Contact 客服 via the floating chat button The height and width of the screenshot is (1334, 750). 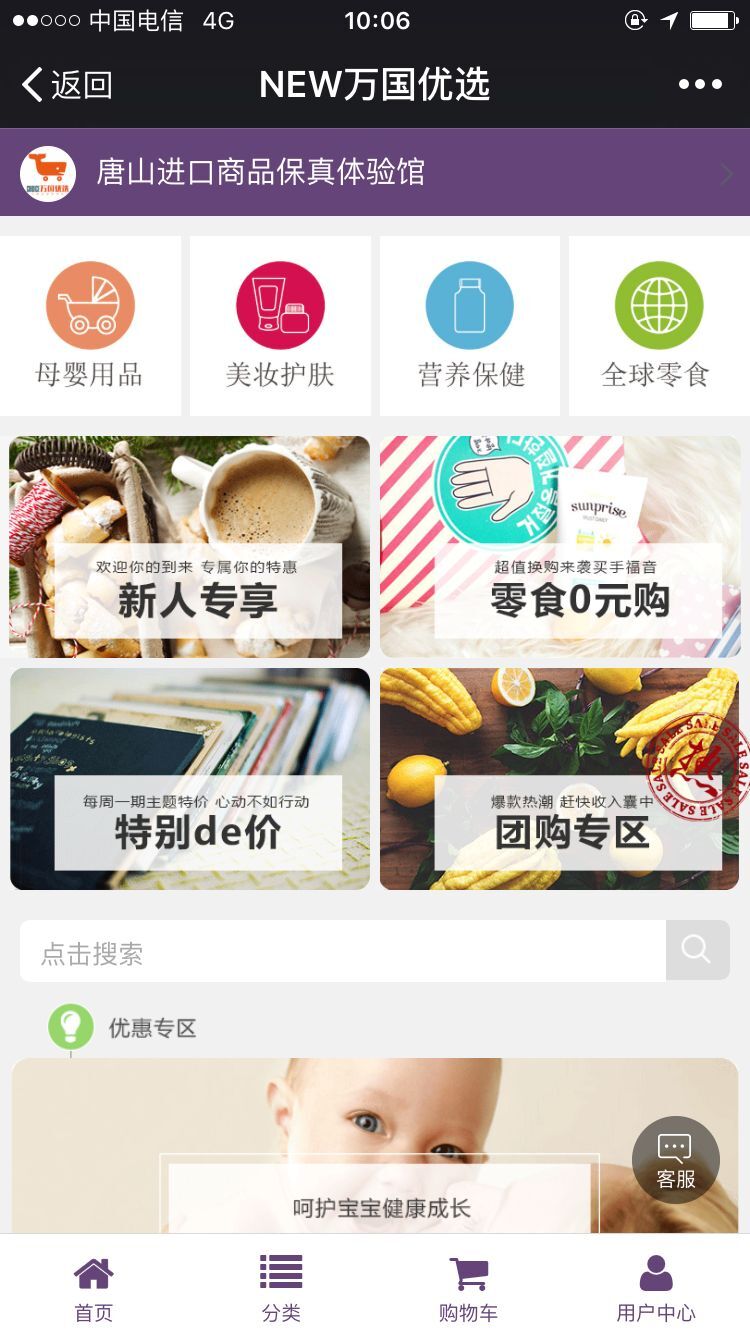coord(676,1160)
